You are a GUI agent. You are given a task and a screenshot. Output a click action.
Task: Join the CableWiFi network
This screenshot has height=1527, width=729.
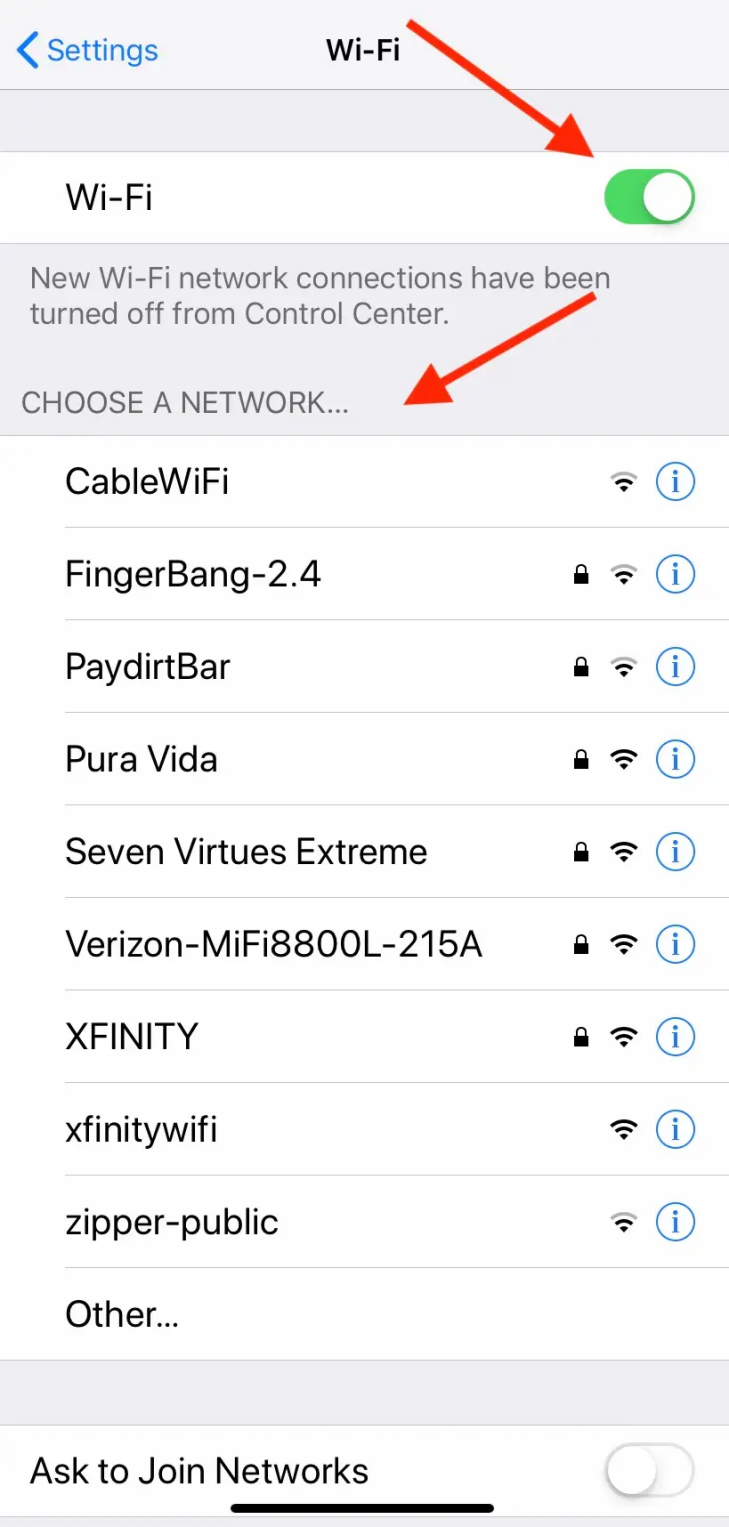(147, 482)
